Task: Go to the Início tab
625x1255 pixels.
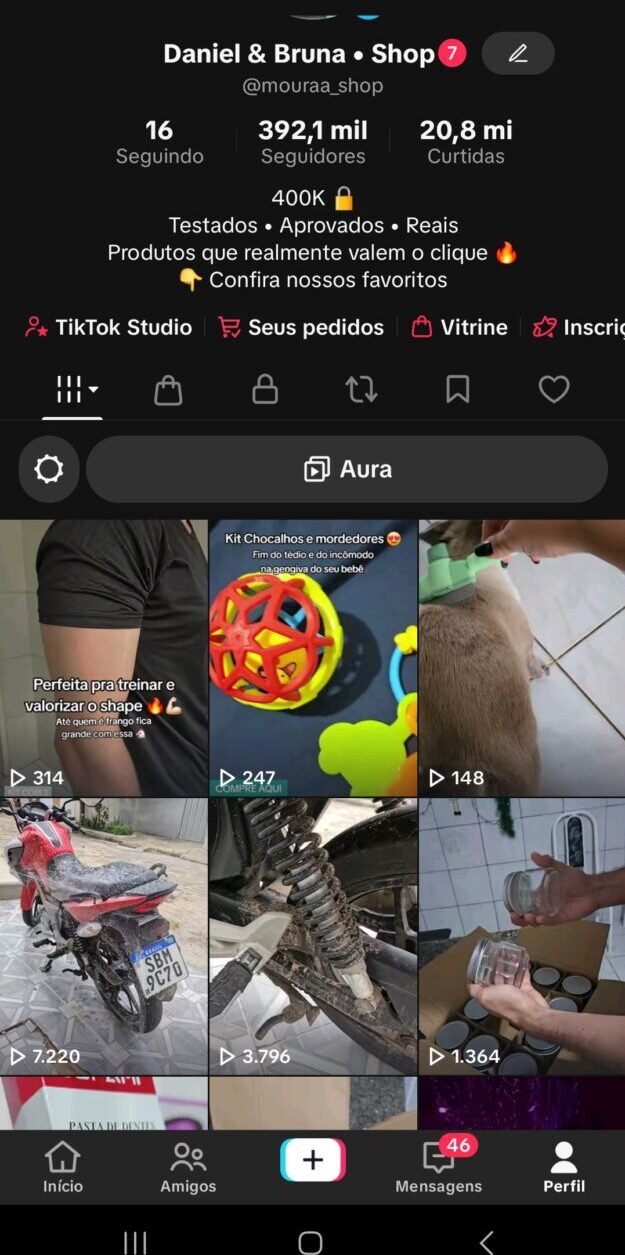Action: click(63, 1167)
